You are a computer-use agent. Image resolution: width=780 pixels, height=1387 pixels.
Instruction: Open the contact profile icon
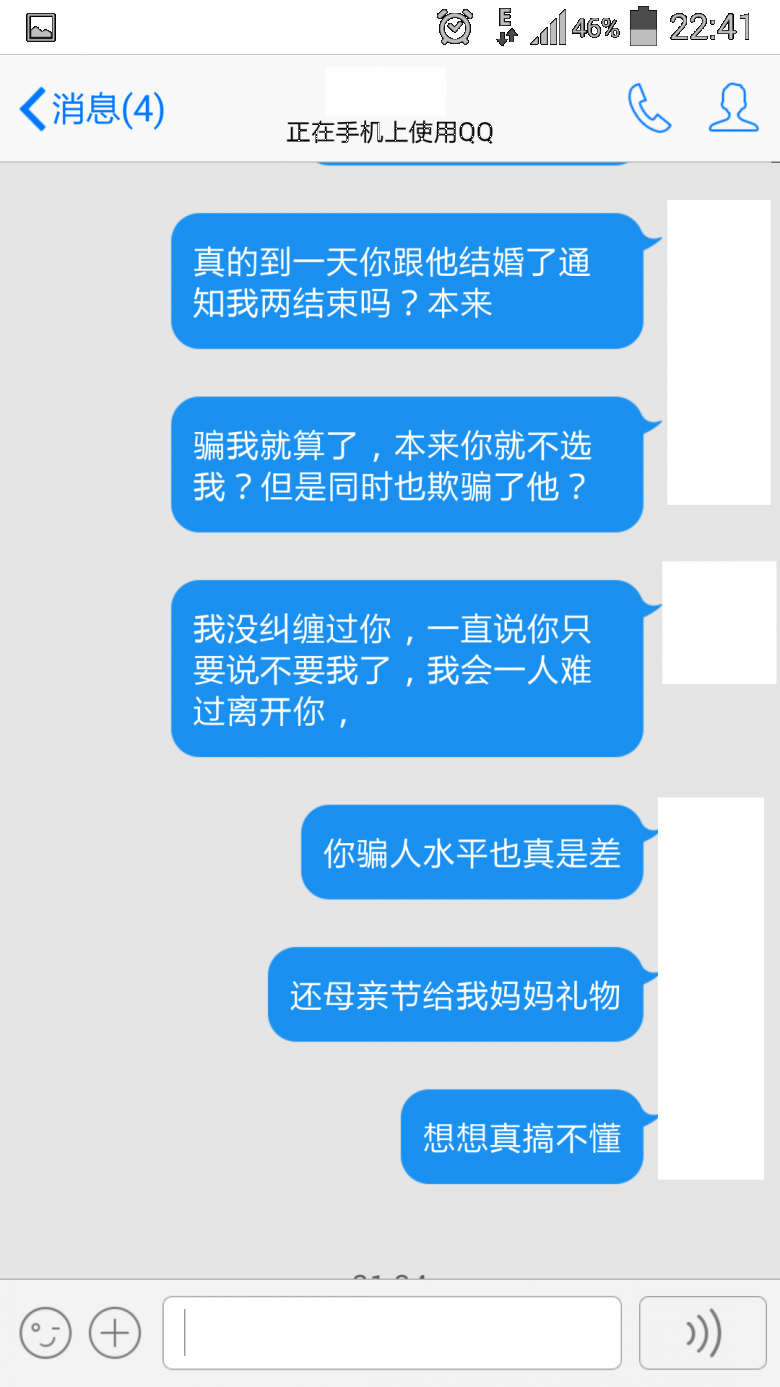(733, 108)
